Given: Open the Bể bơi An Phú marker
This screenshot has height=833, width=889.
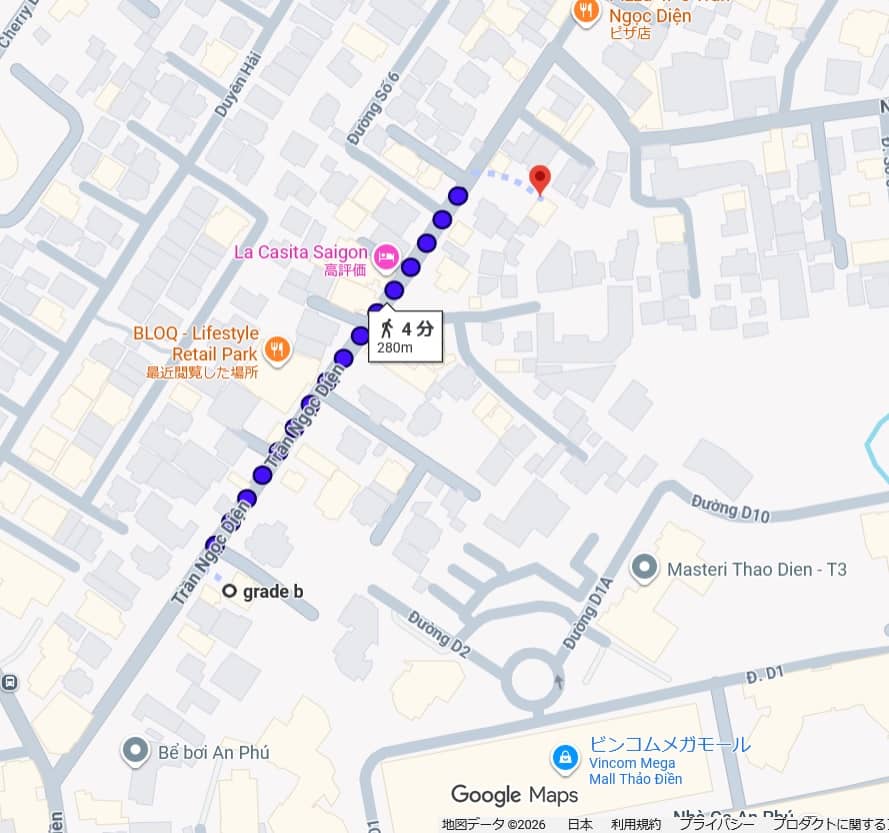Looking at the screenshot, I should point(135,750).
